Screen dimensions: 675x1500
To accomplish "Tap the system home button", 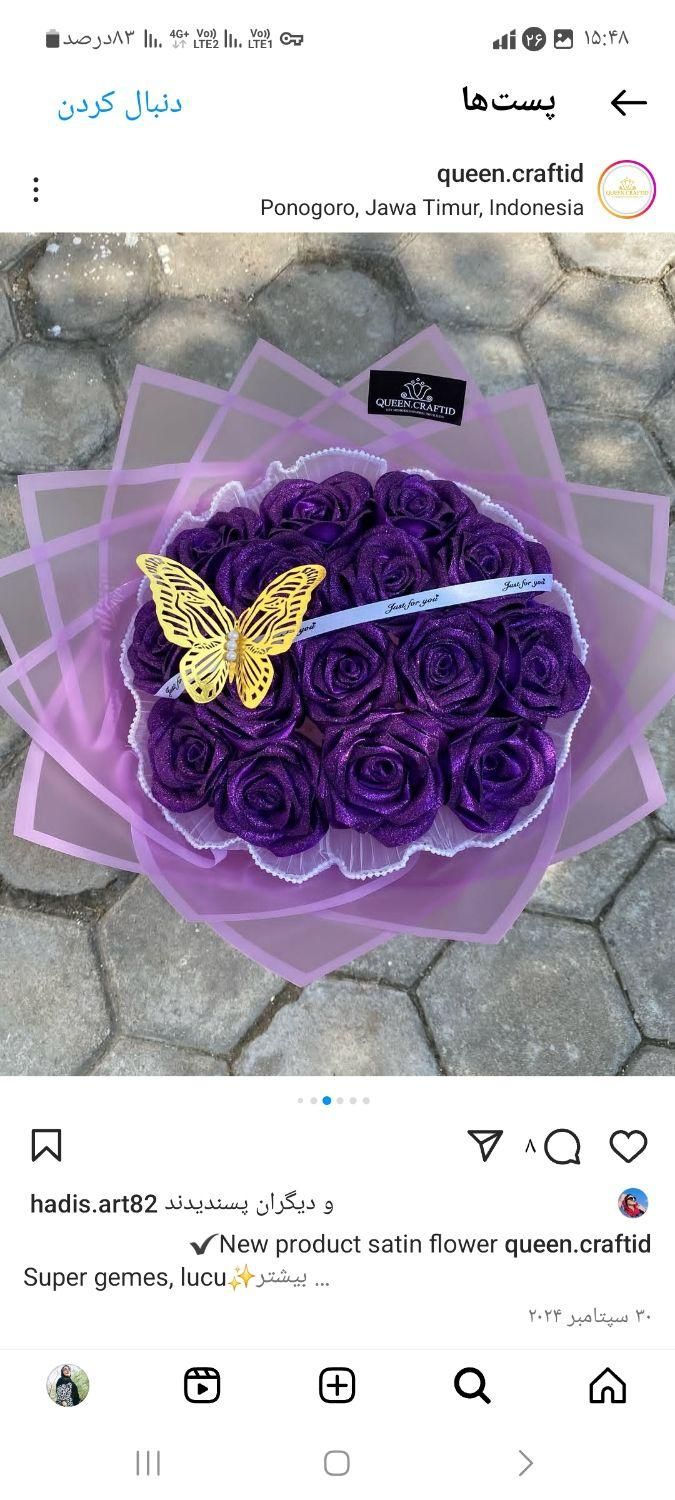I will click(337, 1464).
